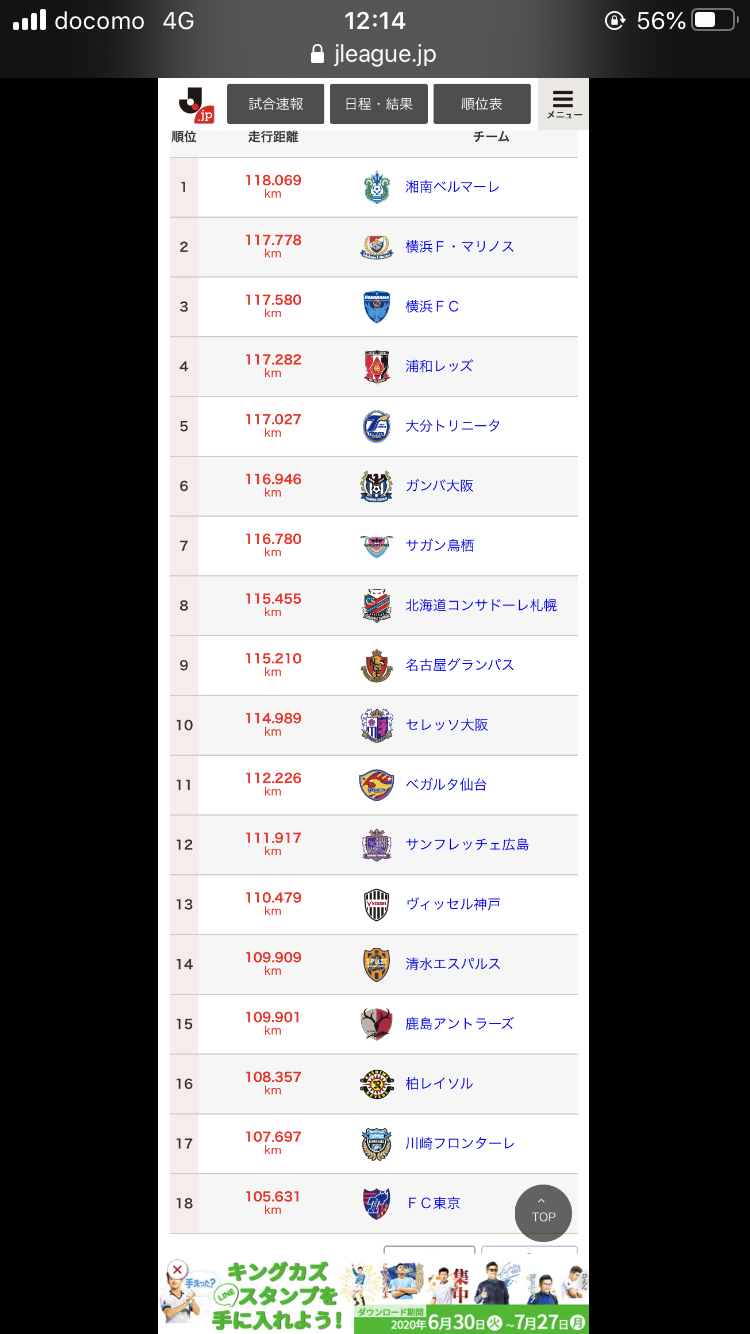Open the 横浜F・マリノス team link
Screen dimensions: 750x1334
[x=459, y=247]
